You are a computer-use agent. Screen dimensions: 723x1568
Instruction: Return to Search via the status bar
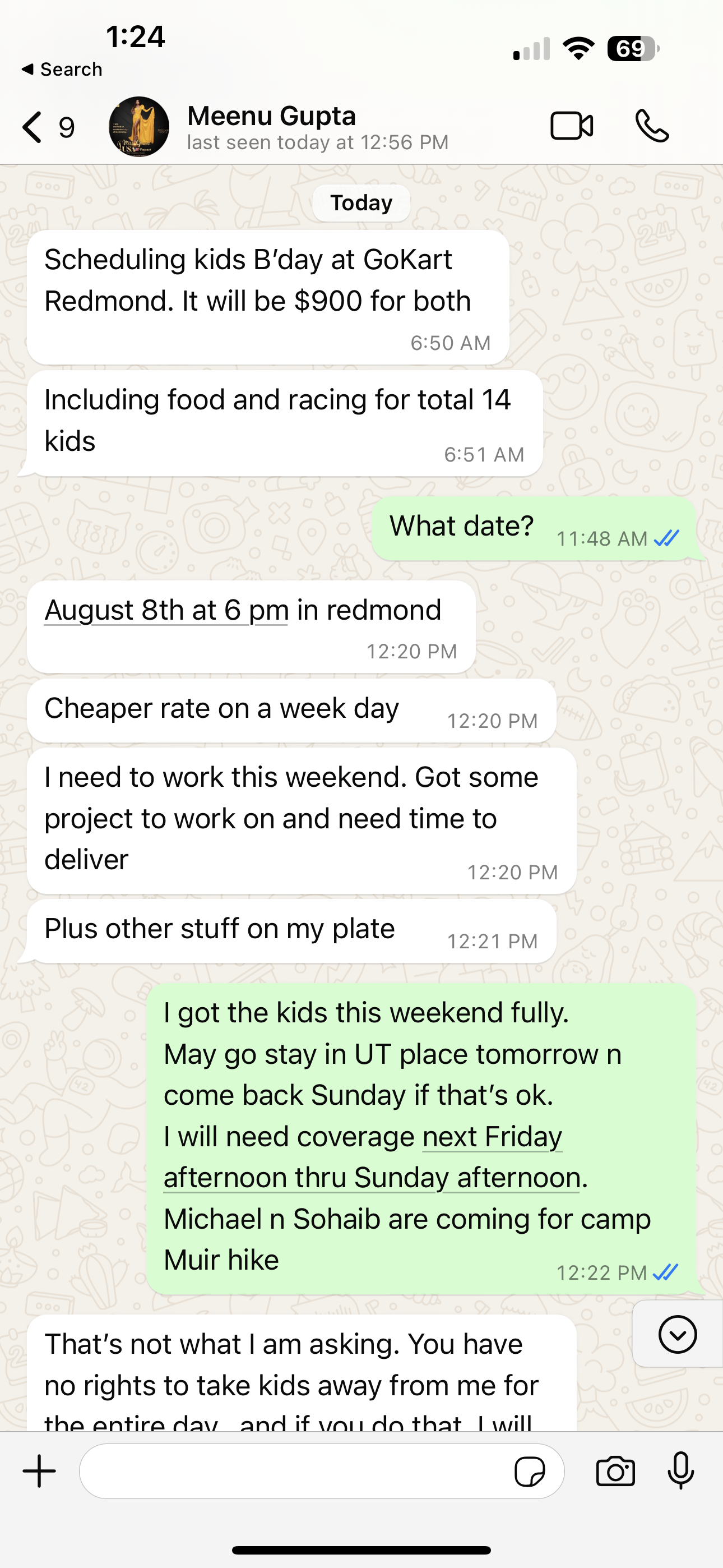pyautogui.click(x=62, y=70)
